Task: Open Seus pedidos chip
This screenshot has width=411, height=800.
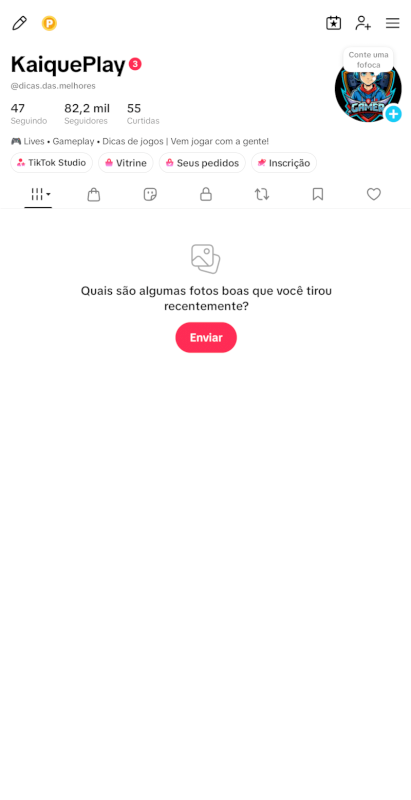Action: 202,163
